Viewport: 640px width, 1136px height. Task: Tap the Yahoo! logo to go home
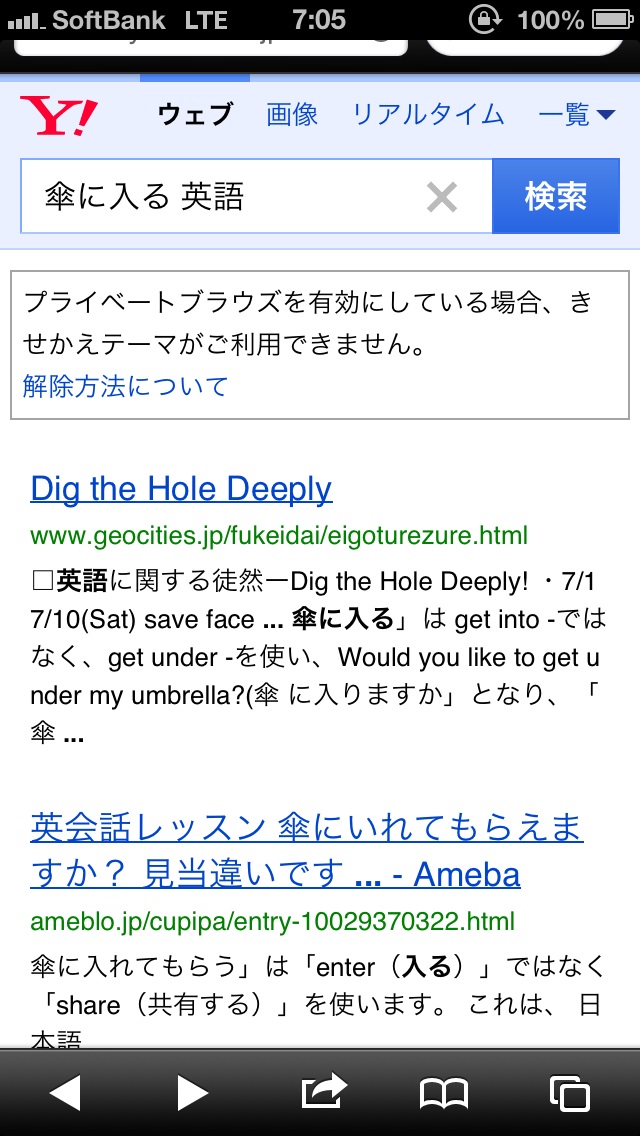tap(58, 116)
